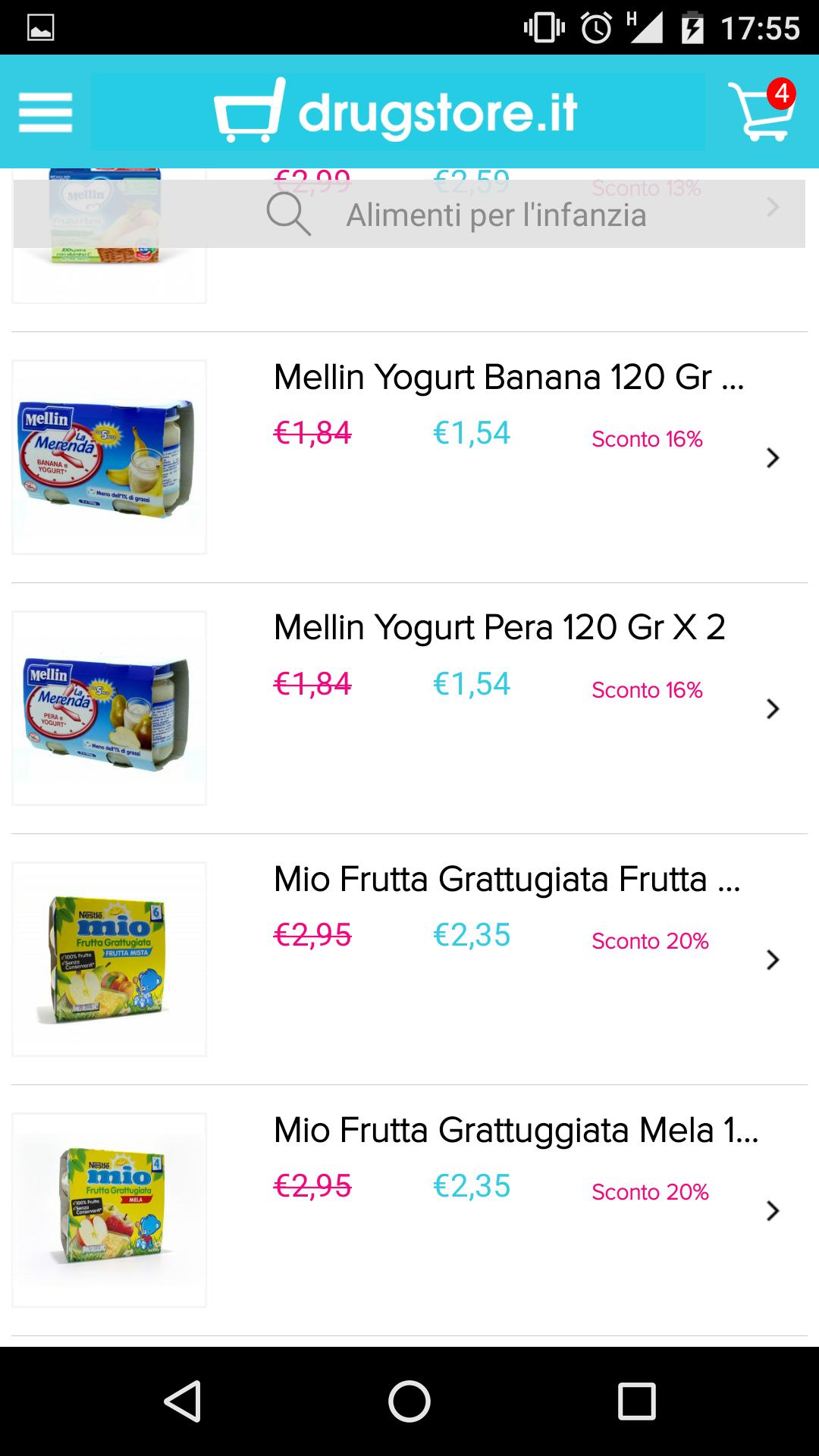Go back using the system back button
Screen dimensions: 819x1456
182,1401
